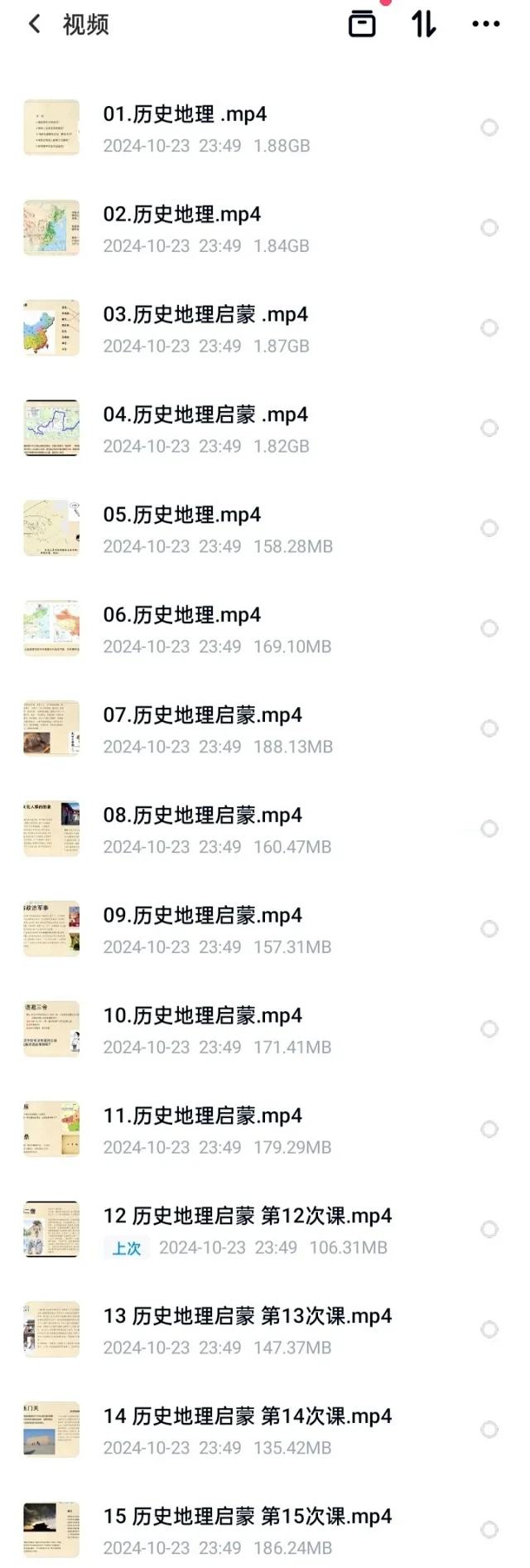Mark 11.历史地理启蒙.mp4 as selected
The height and width of the screenshot is (1568, 530).
(489, 1130)
